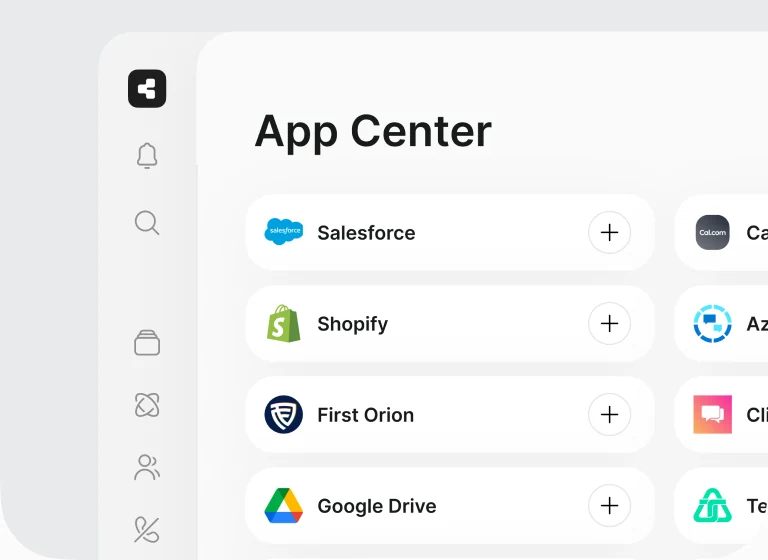The image size is (768, 560).
Task: Open the First Orion app card
Action: point(450,415)
